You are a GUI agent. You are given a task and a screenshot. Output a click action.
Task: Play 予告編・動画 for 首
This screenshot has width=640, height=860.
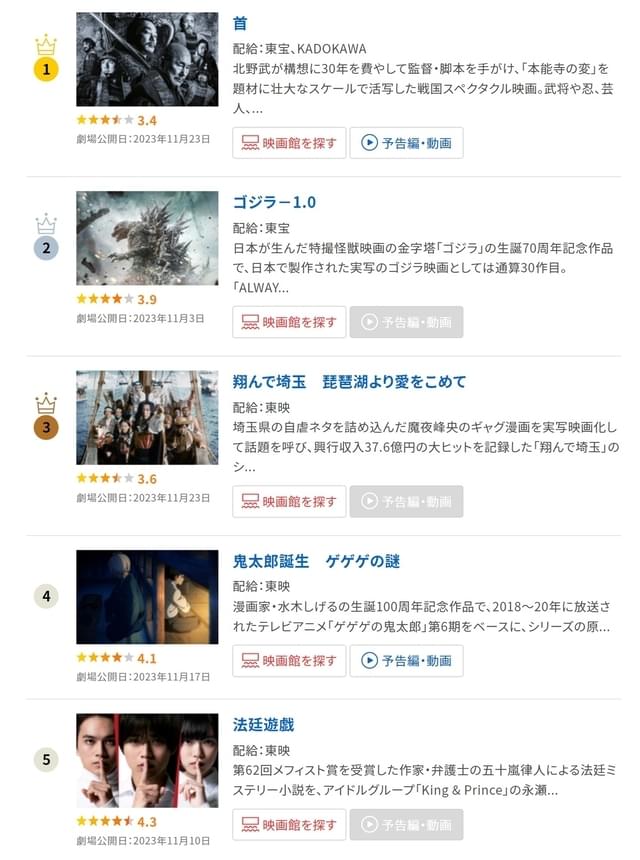point(406,143)
